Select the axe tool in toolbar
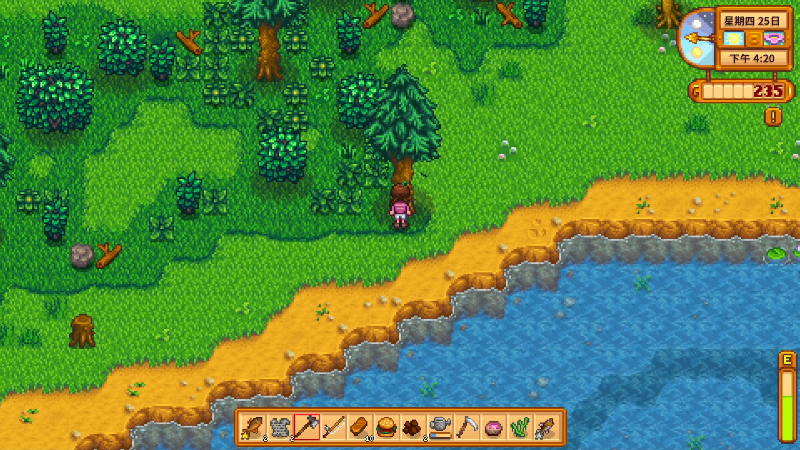The height and width of the screenshot is (450, 800). (x=306, y=428)
